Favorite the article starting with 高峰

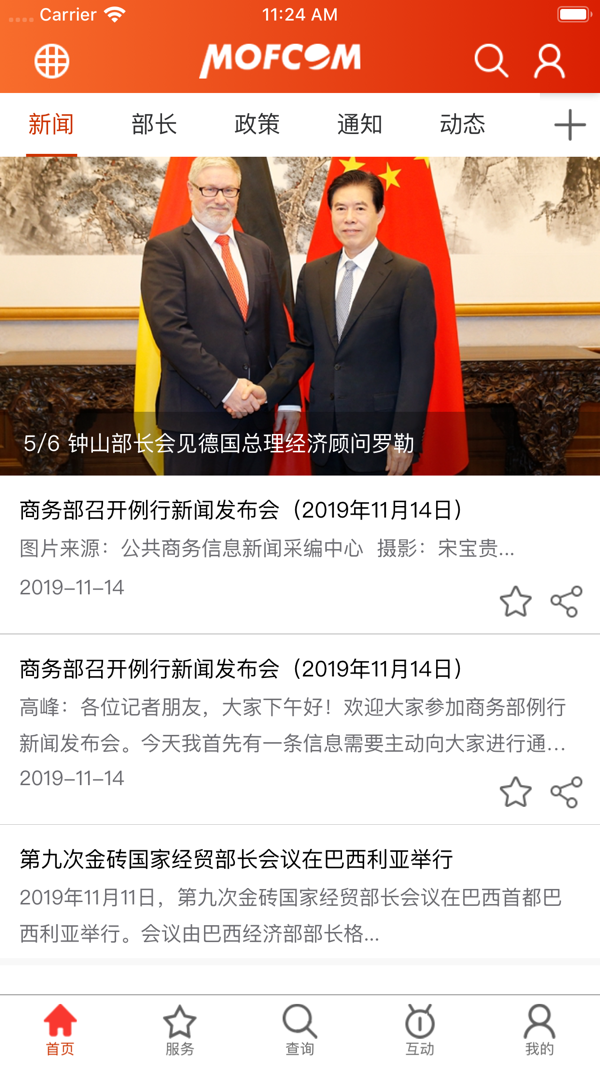pyautogui.click(x=515, y=792)
